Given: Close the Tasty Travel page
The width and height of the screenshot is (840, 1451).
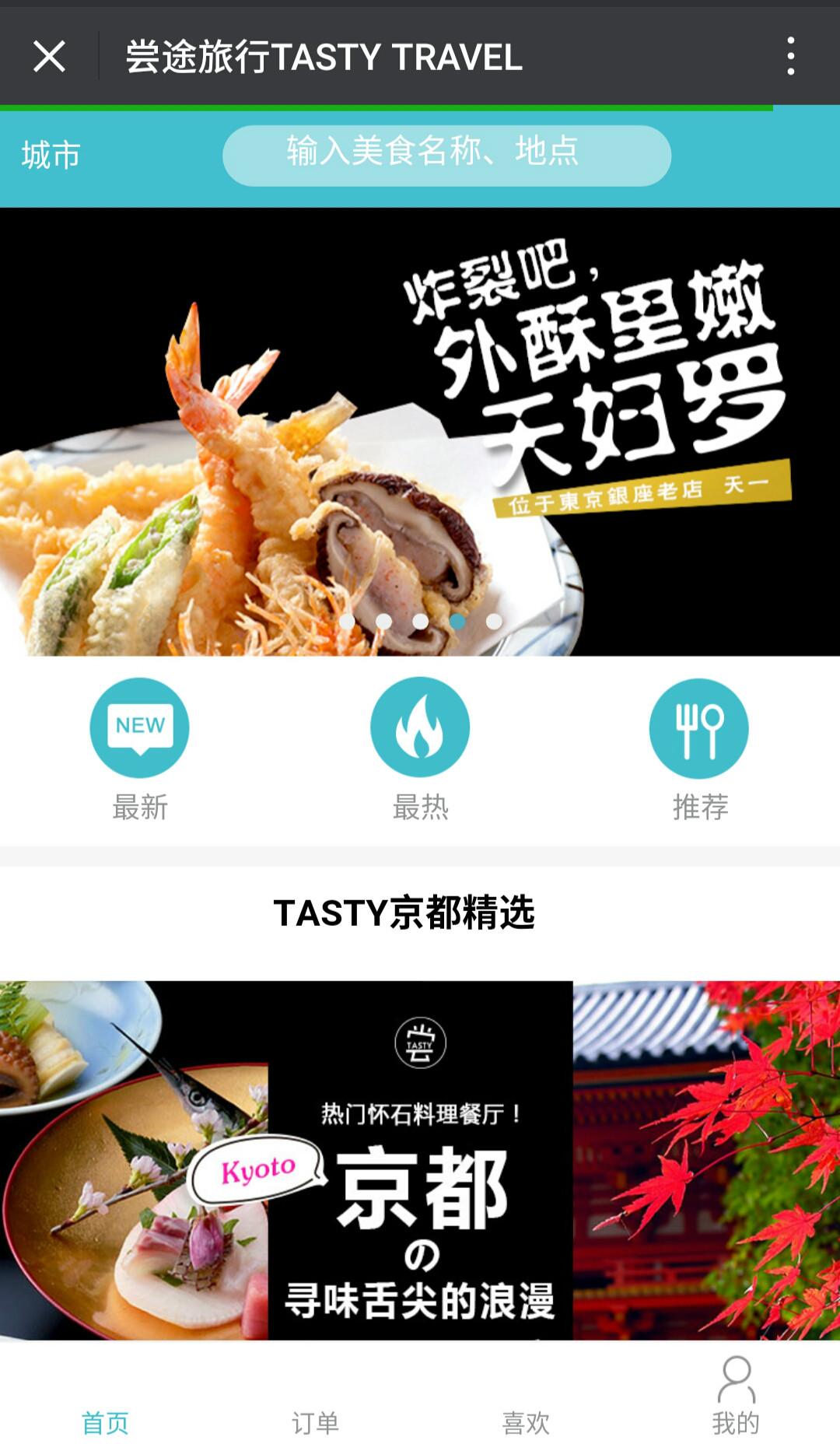Looking at the screenshot, I should tap(49, 57).
